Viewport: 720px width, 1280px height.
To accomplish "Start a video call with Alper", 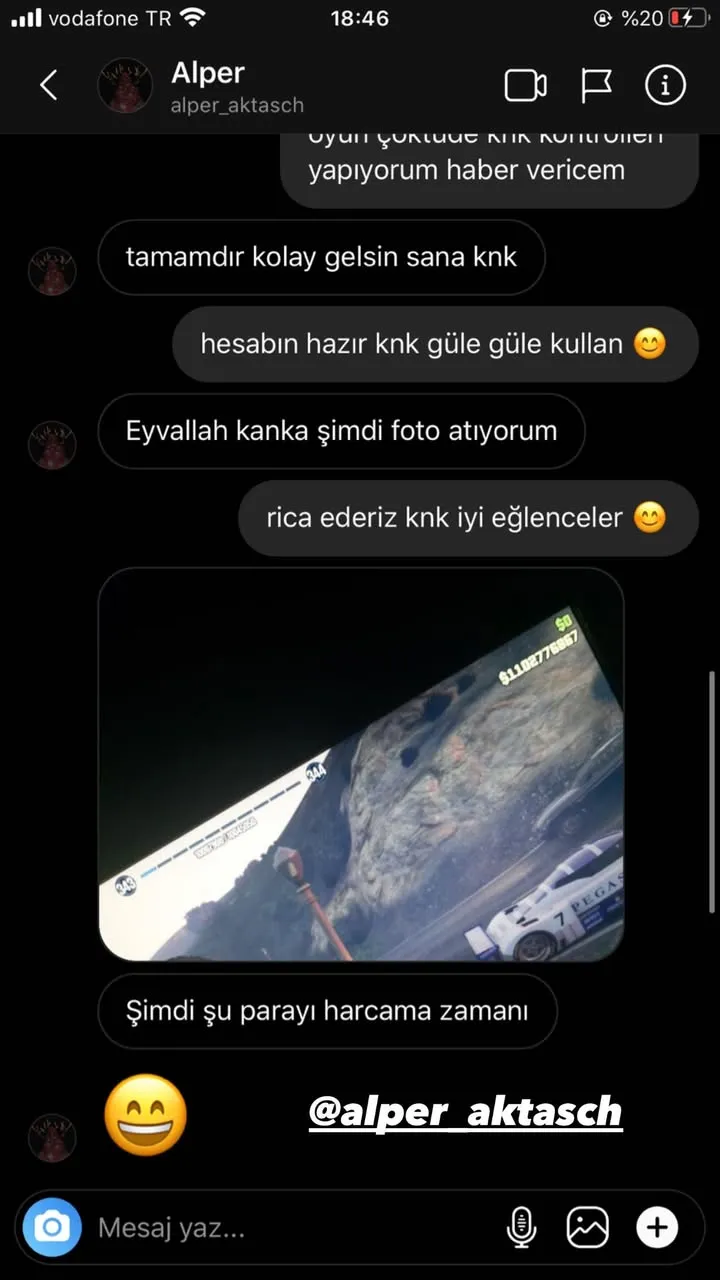I will pyautogui.click(x=524, y=85).
